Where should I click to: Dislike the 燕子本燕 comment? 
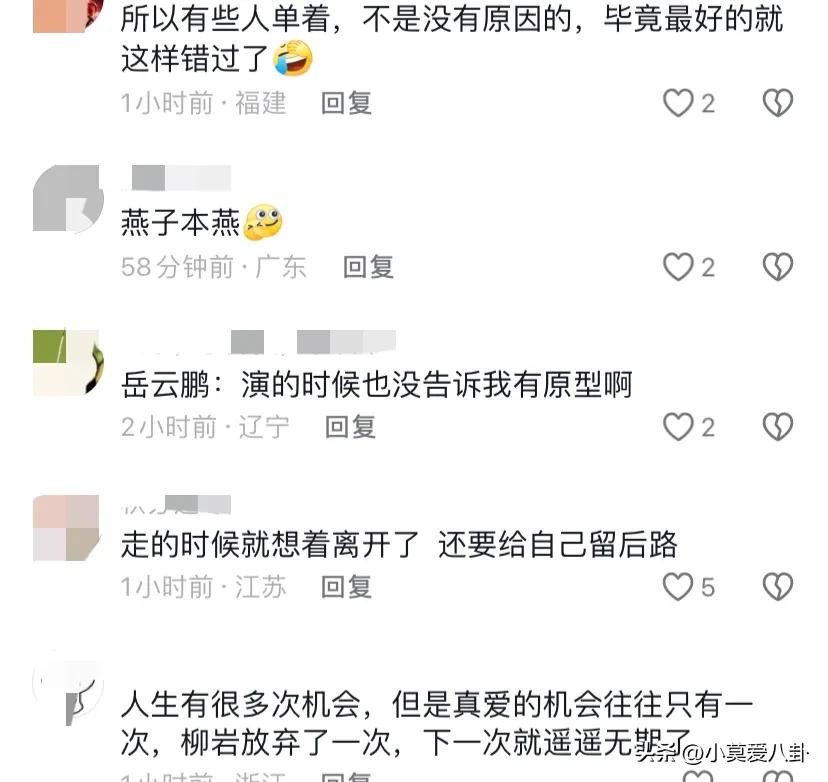[x=777, y=267]
